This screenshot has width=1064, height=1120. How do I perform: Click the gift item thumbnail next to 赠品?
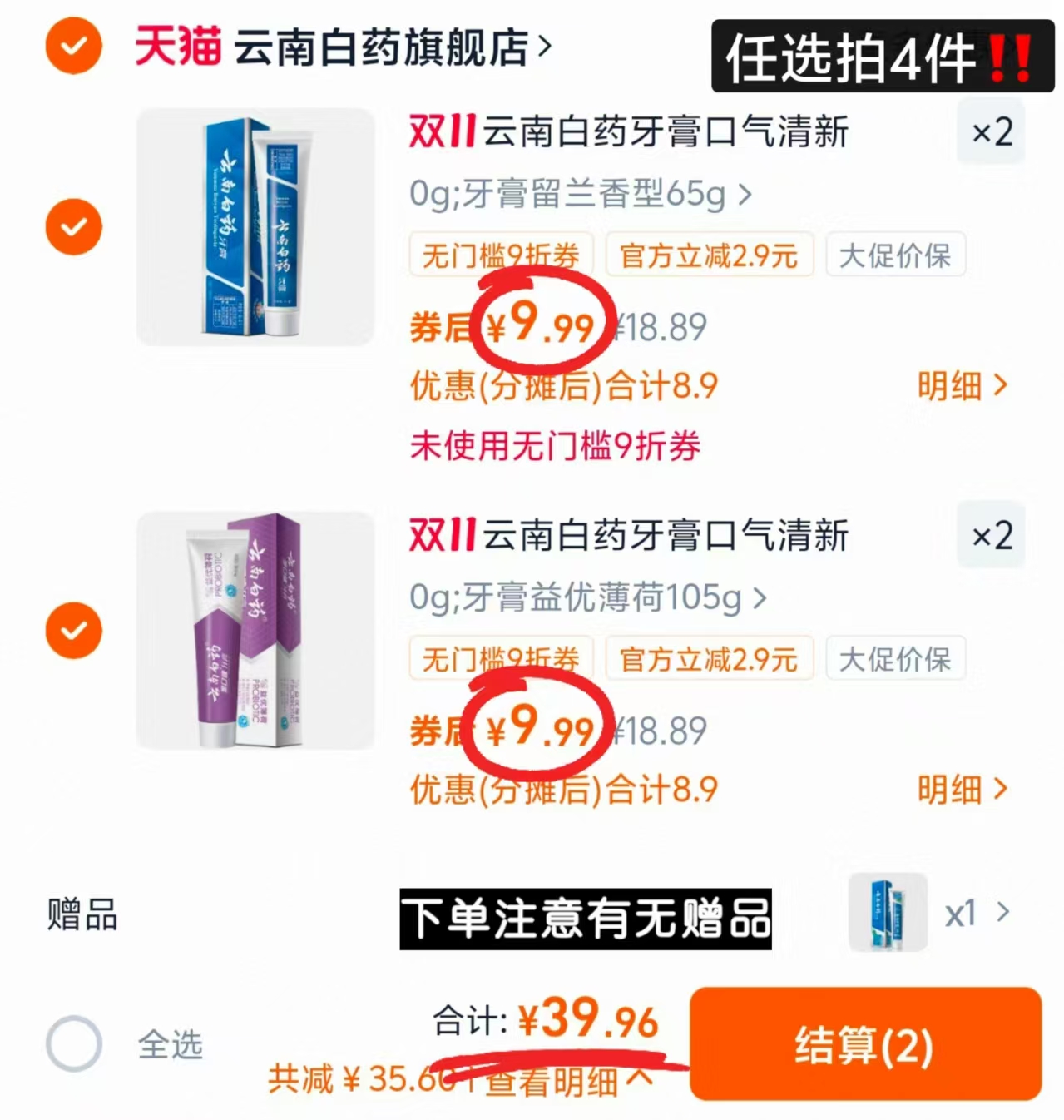[886, 914]
